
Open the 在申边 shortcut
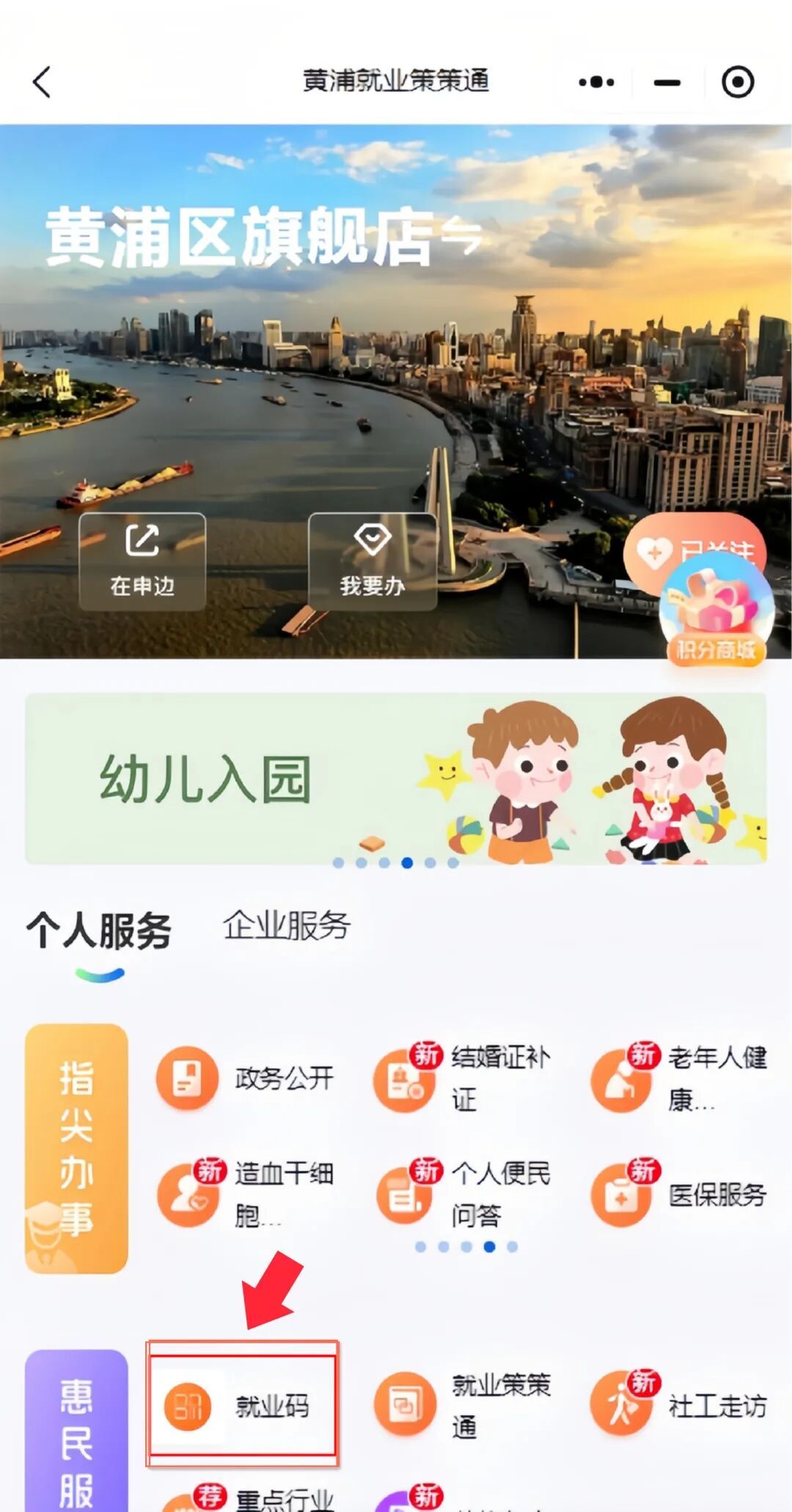[142, 562]
